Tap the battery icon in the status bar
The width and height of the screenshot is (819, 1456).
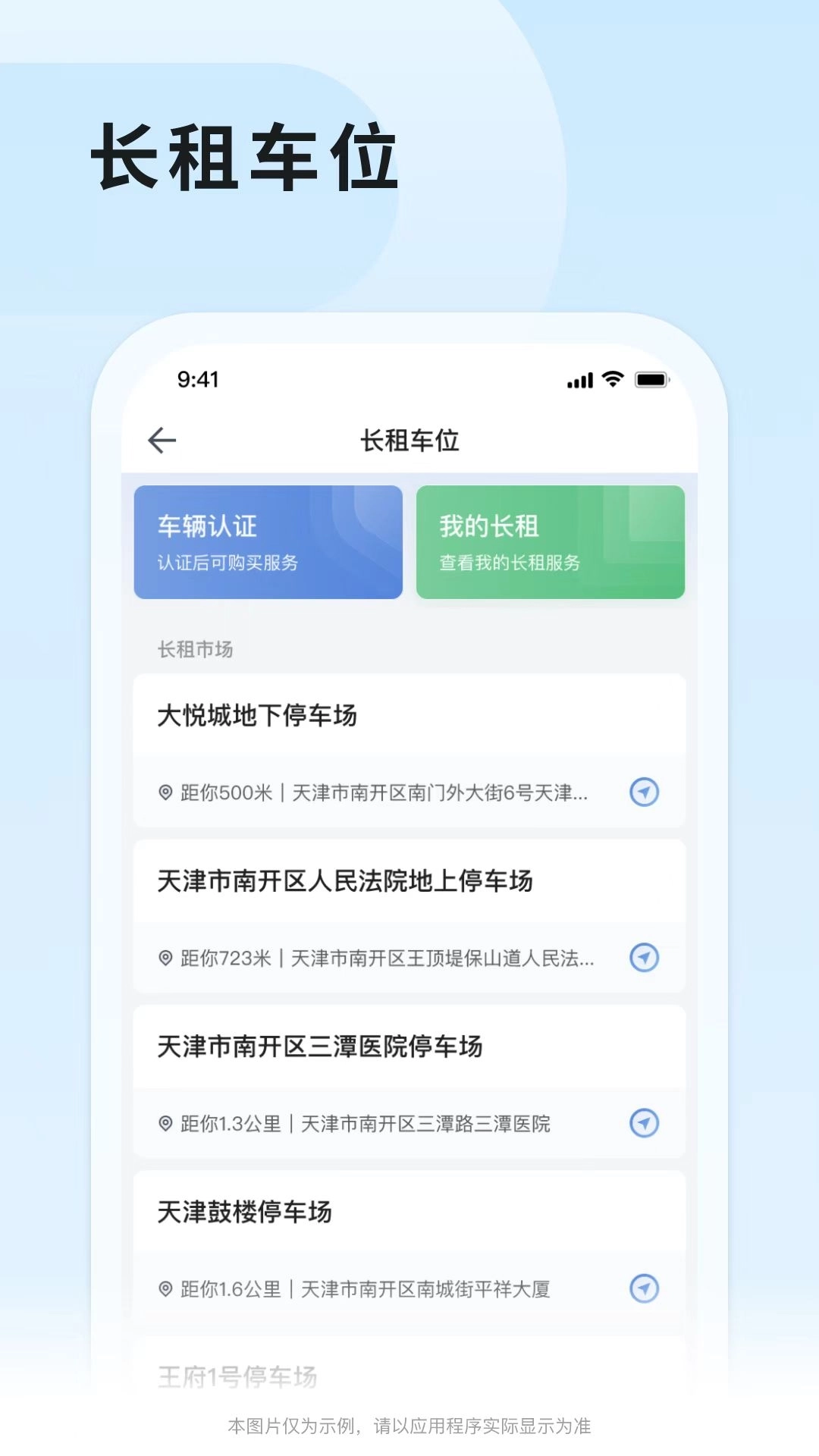pyautogui.click(x=654, y=380)
